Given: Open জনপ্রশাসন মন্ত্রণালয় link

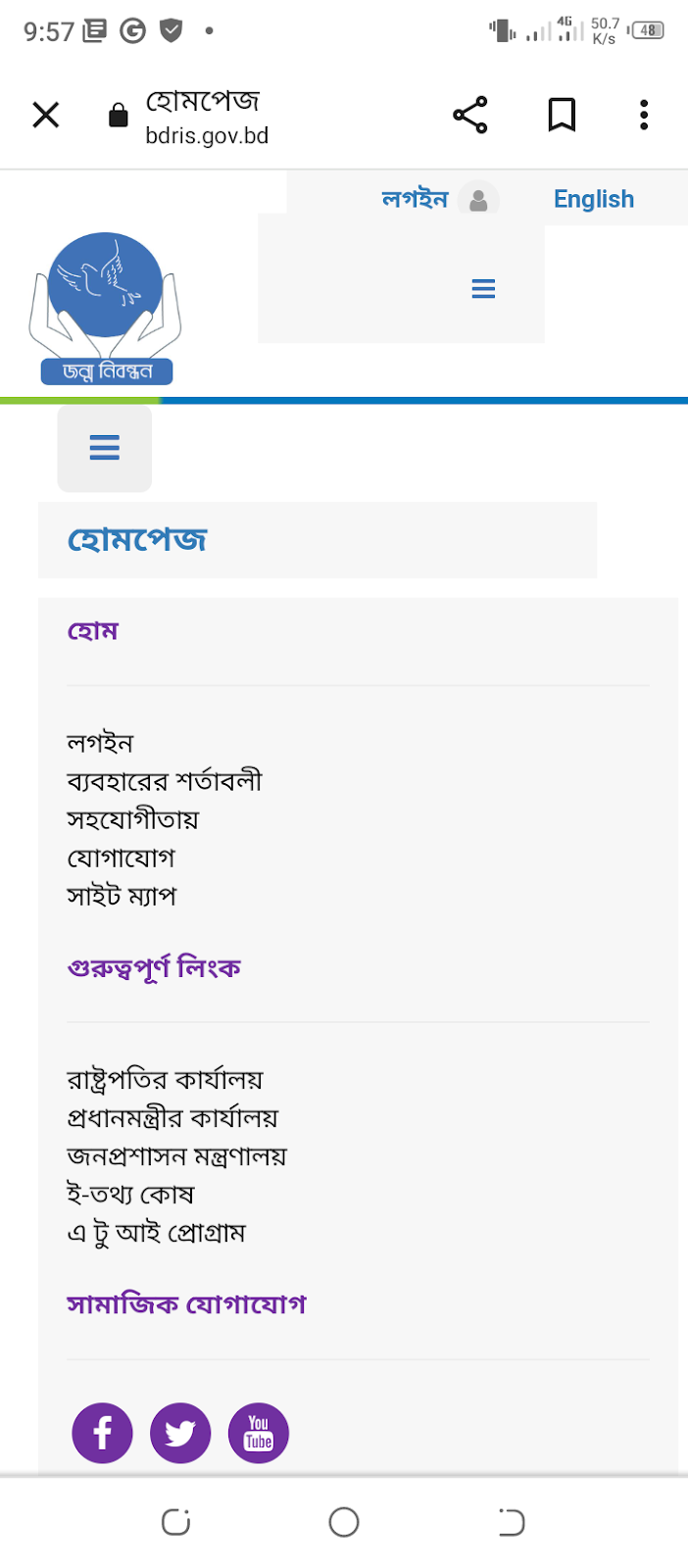Looking at the screenshot, I should coord(176,1155).
